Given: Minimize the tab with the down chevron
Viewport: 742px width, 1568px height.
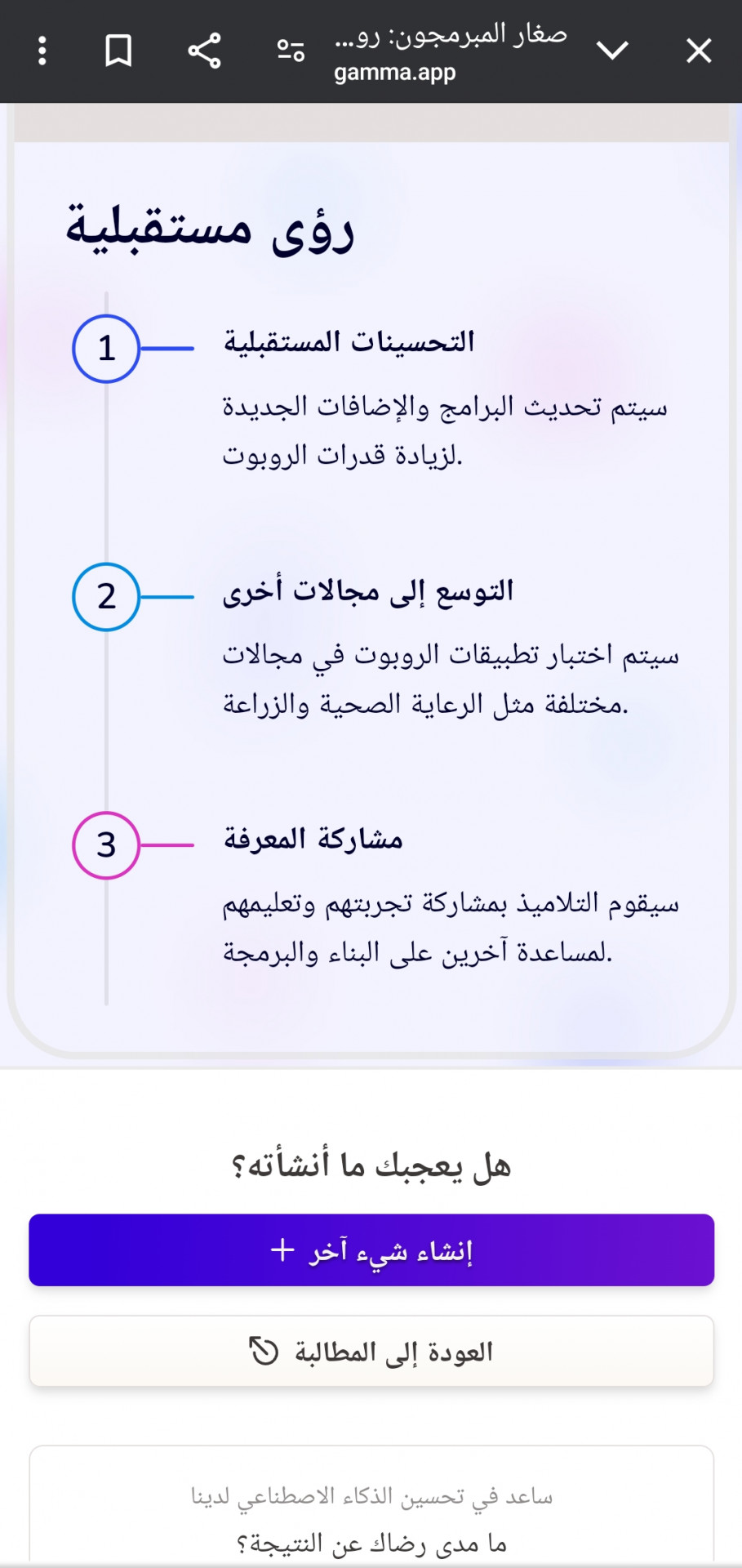Looking at the screenshot, I should [x=612, y=51].
